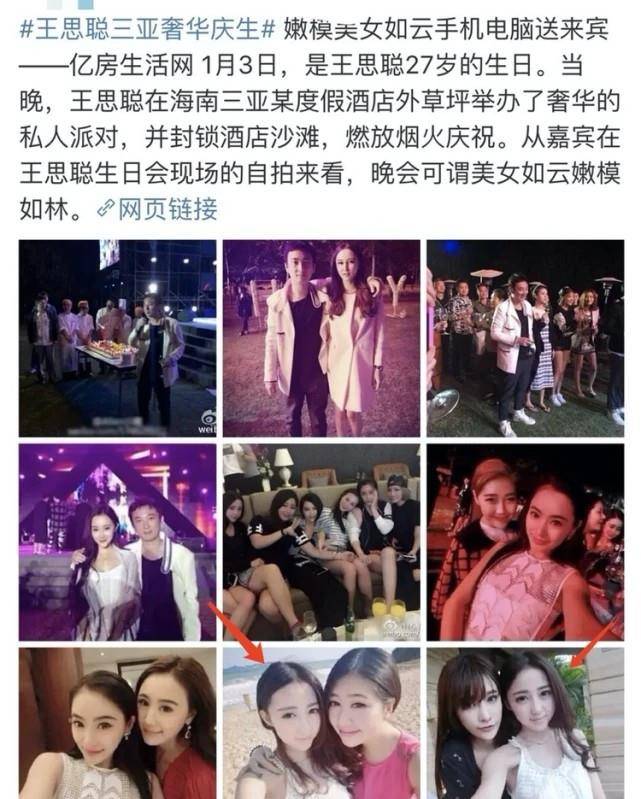This screenshot has width=641, height=799.
Task: Enlarge the group photo on the lawn
Action: [x=525, y=337]
